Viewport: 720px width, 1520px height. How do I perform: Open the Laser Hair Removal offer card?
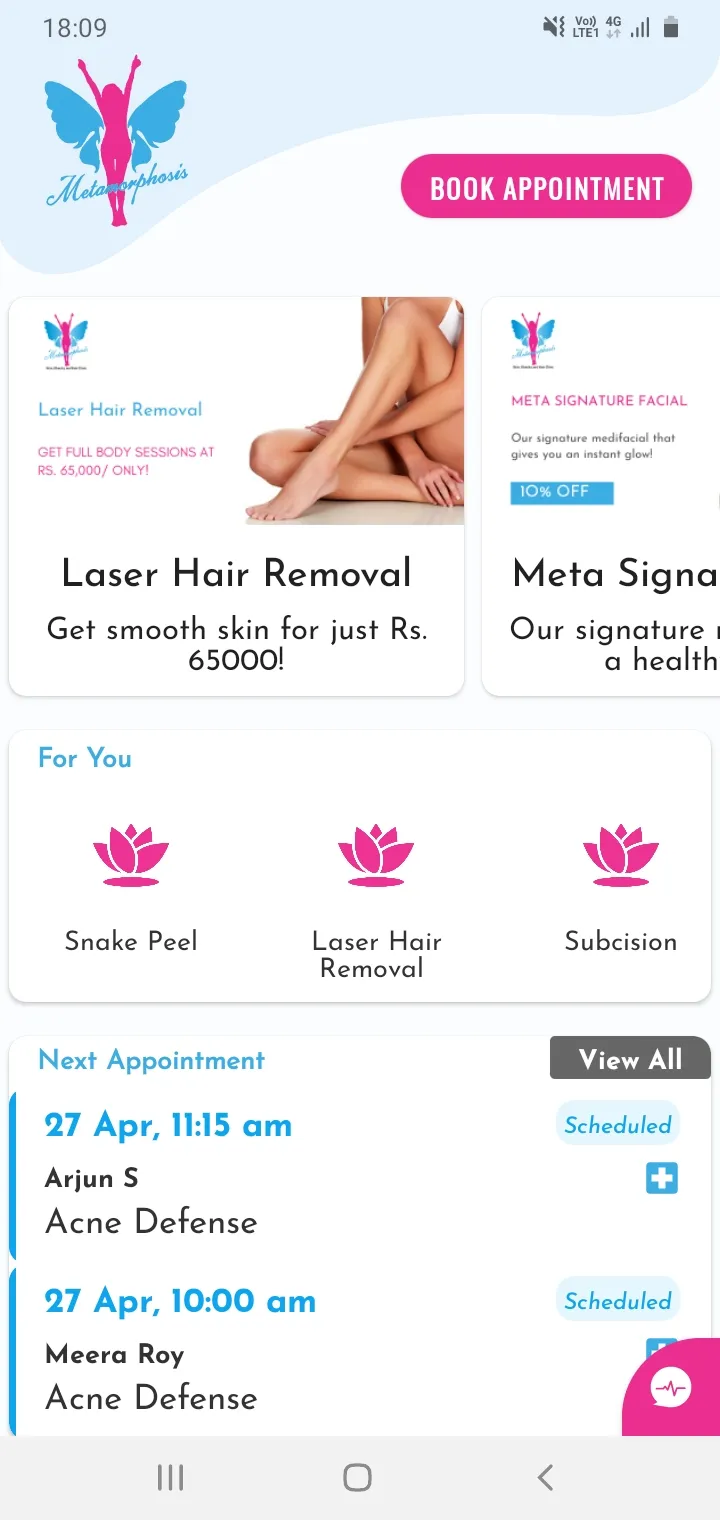236,496
